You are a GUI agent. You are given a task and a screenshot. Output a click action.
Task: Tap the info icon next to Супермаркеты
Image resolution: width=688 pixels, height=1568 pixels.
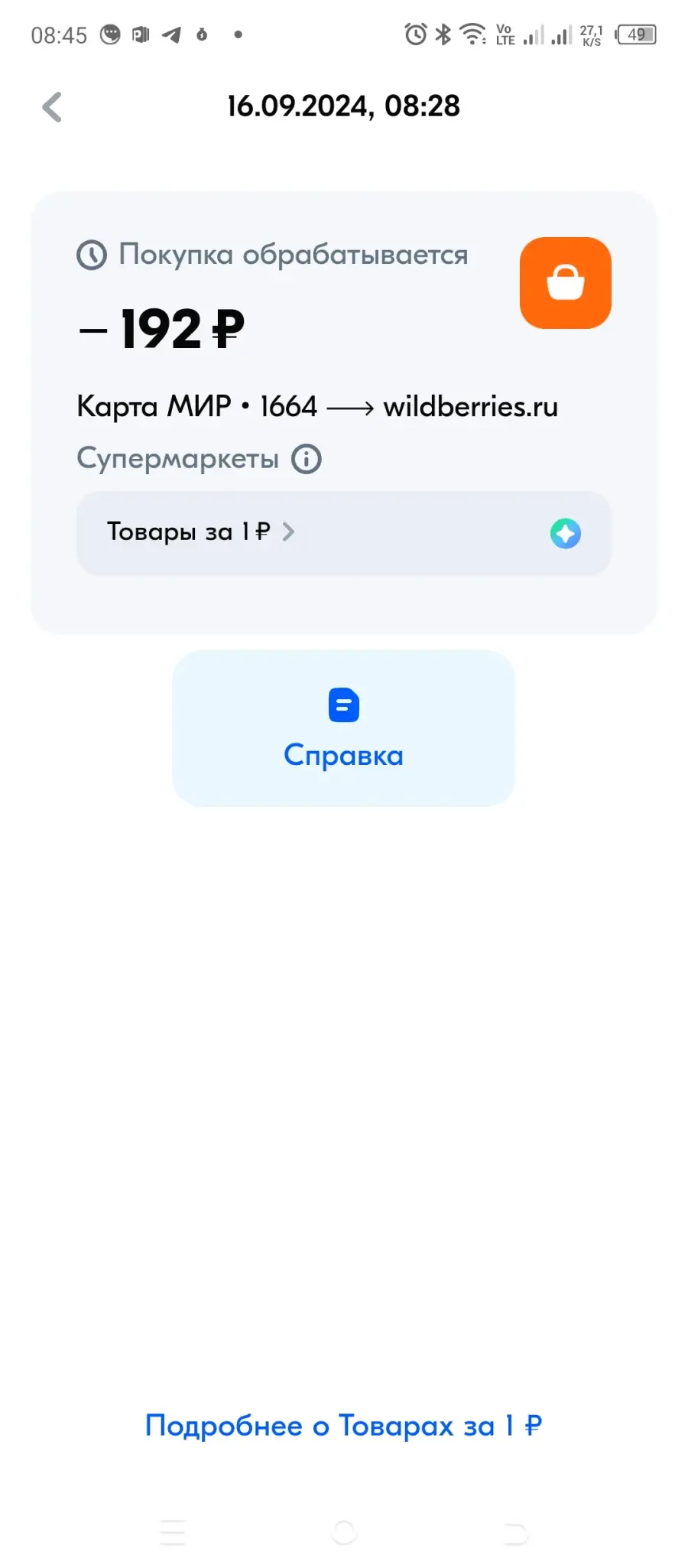[x=307, y=459]
